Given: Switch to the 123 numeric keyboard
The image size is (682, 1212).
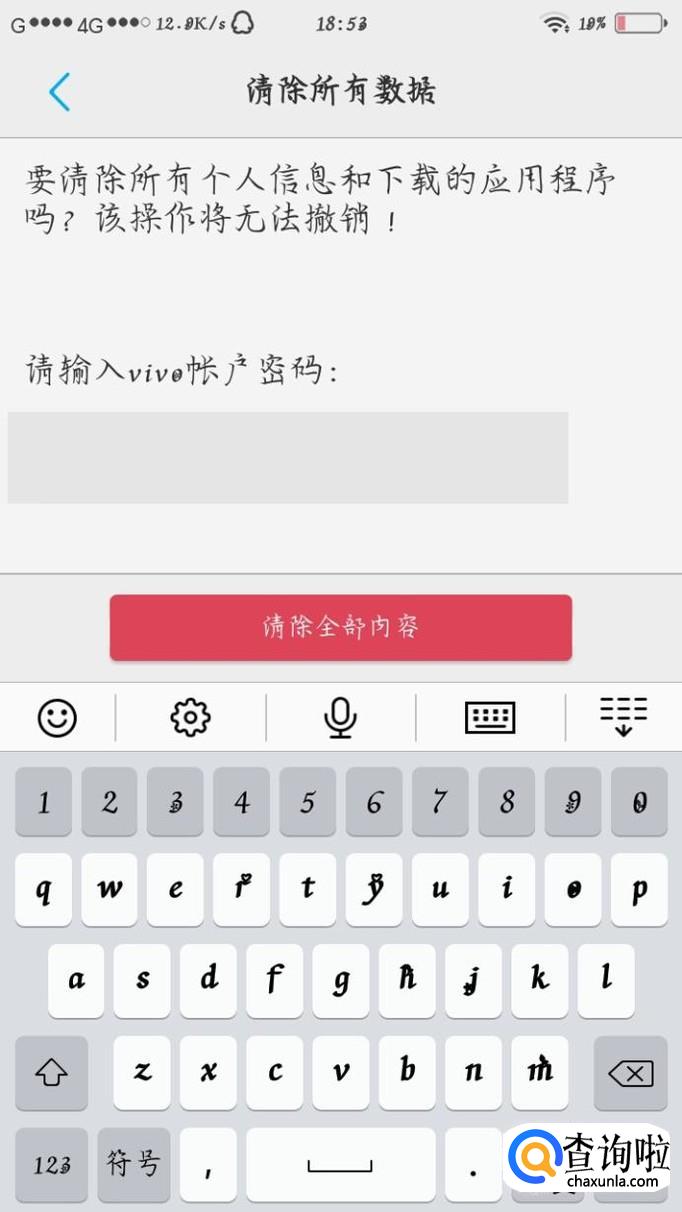Looking at the screenshot, I should (x=51, y=1165).
